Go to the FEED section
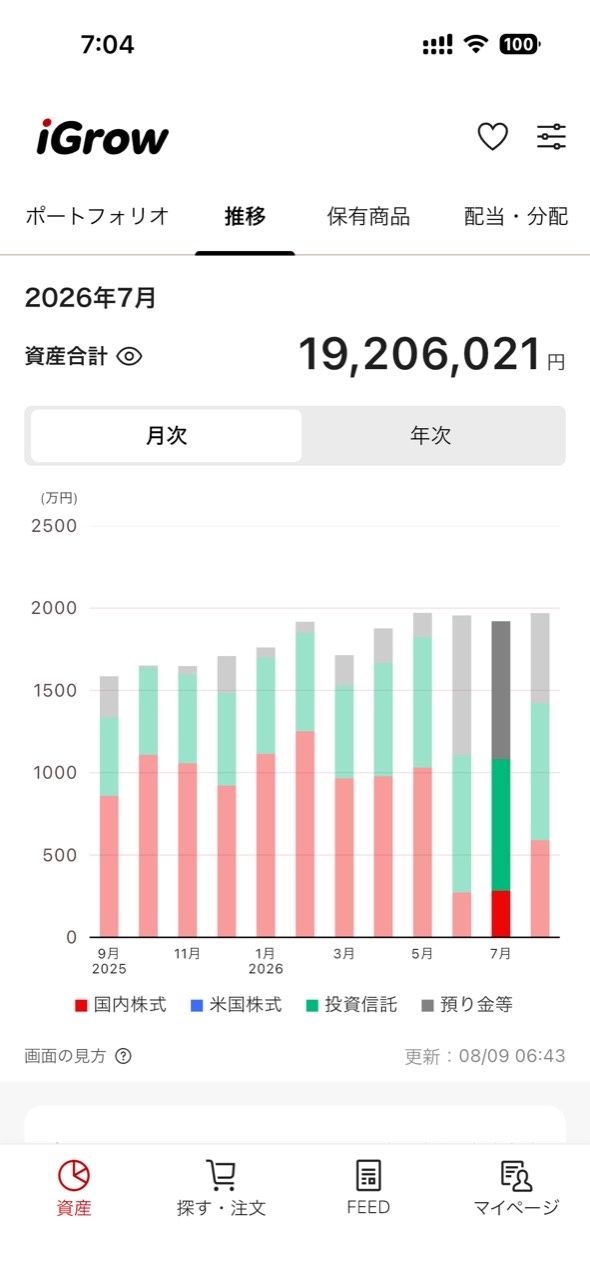This screenshot has width=590, height=1280. tap(368, 1188)
